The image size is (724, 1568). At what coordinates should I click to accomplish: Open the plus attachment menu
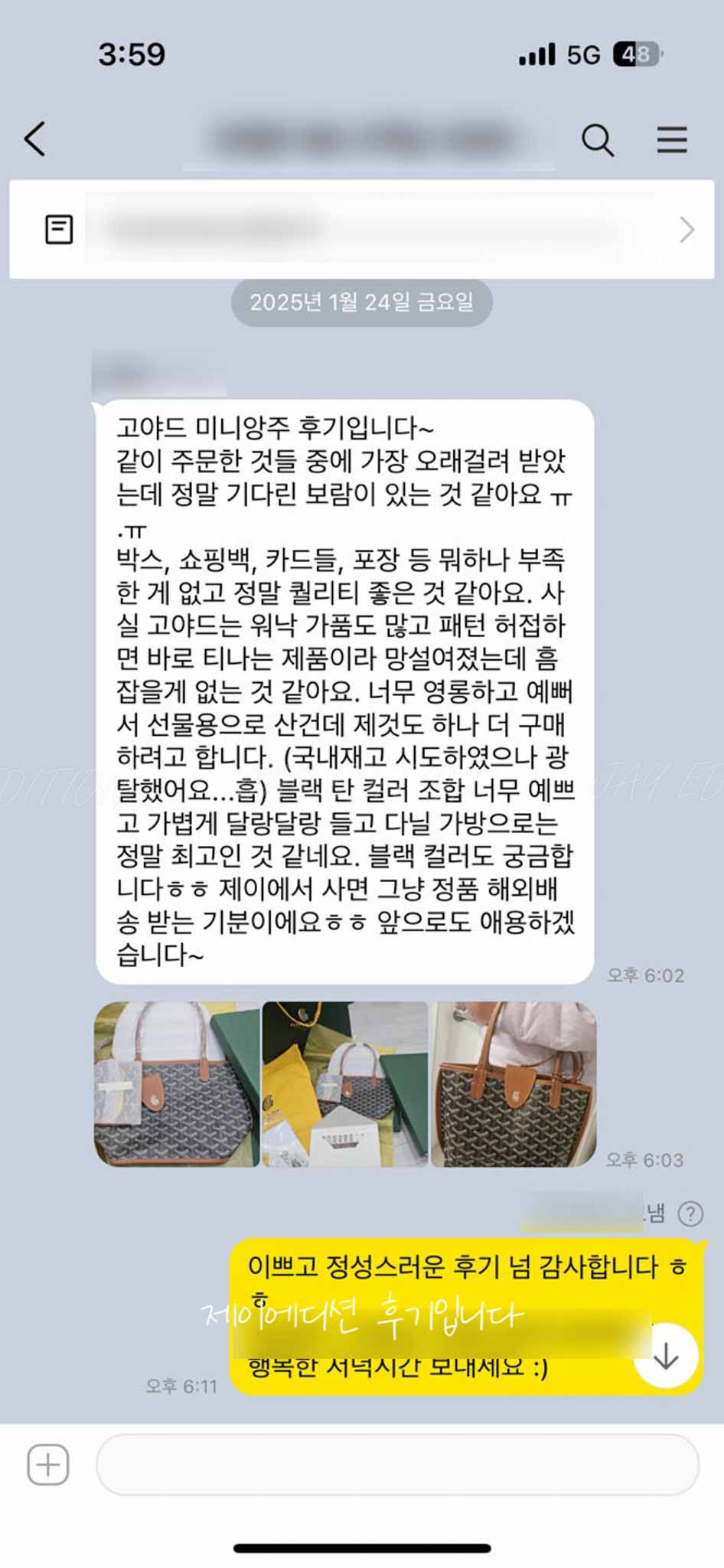[48, 1465]
